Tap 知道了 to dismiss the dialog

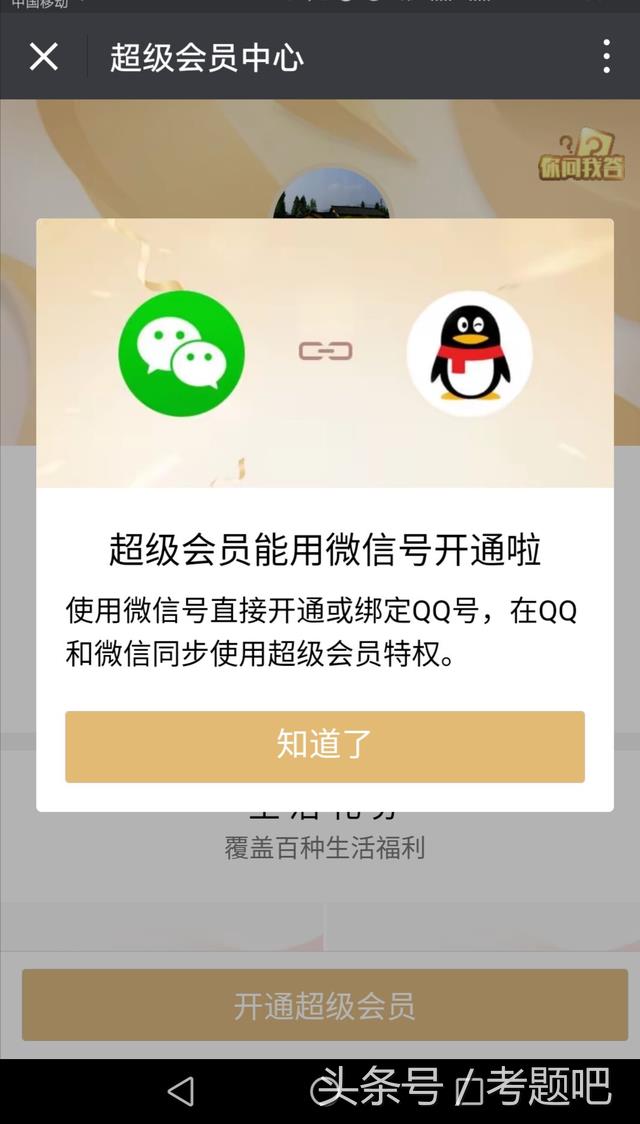(325, 746)
